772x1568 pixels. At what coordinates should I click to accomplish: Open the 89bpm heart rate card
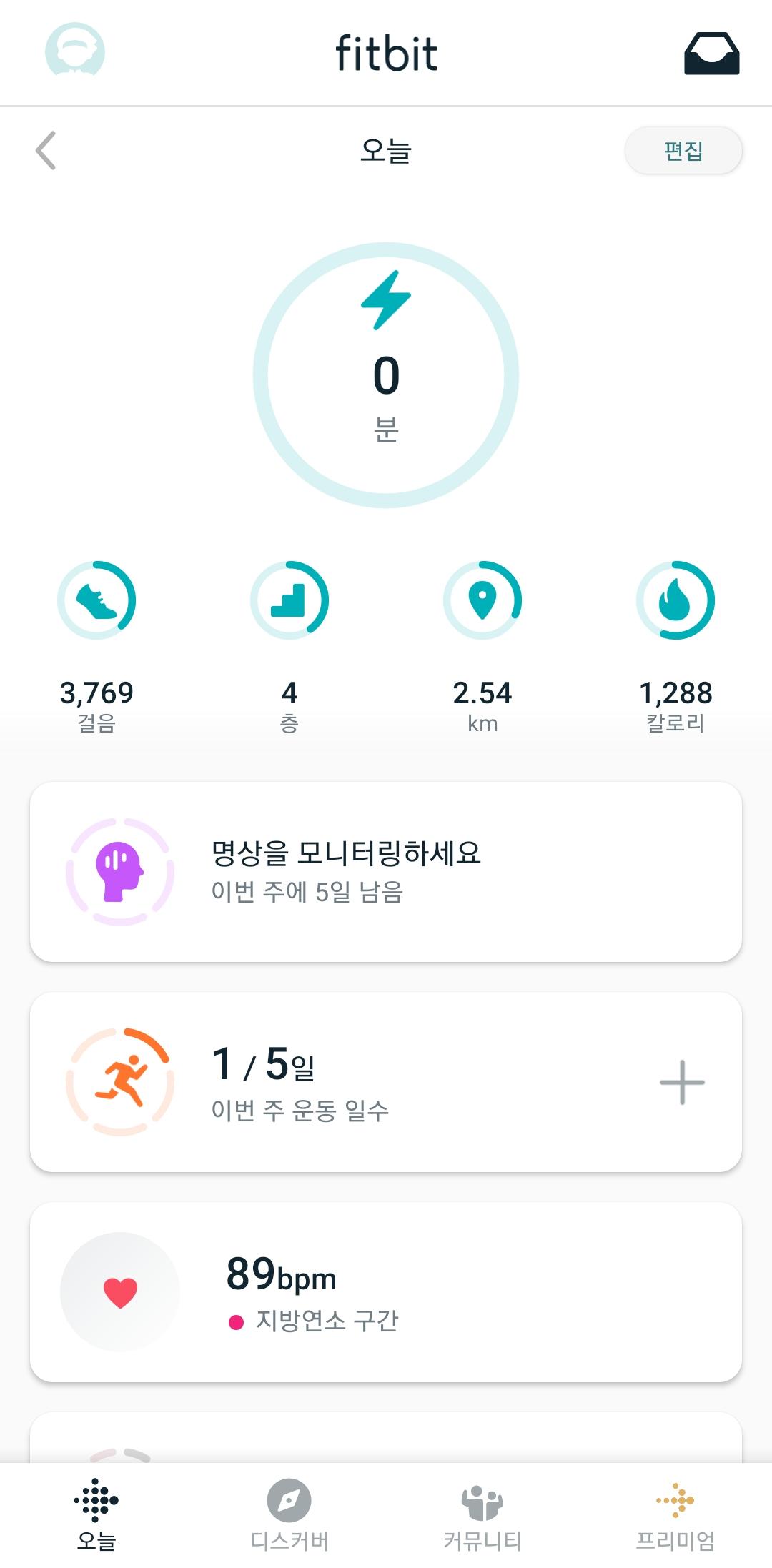(386, 1292)
